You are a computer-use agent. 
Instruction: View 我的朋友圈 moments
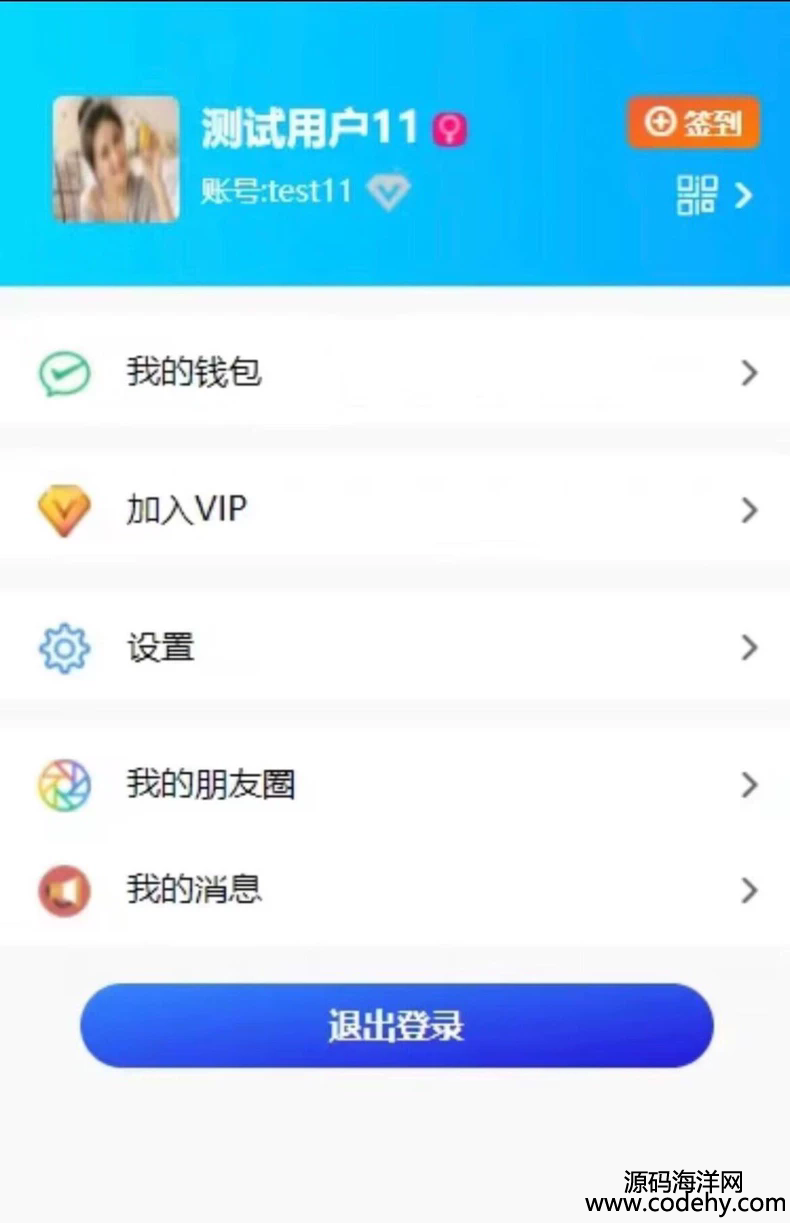(394, 785)
